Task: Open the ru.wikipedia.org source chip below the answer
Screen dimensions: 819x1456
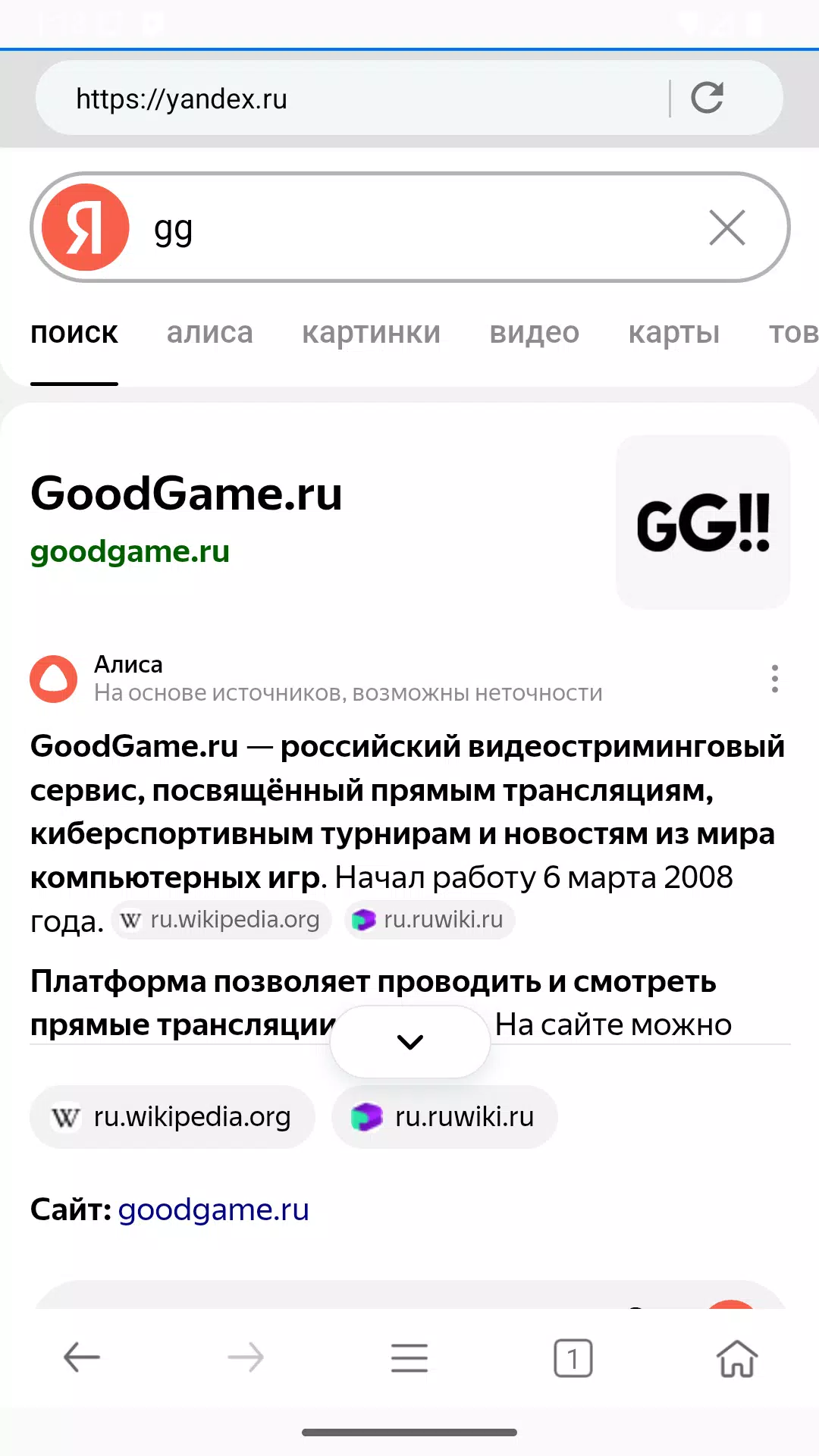Action: click(172, 1117)
